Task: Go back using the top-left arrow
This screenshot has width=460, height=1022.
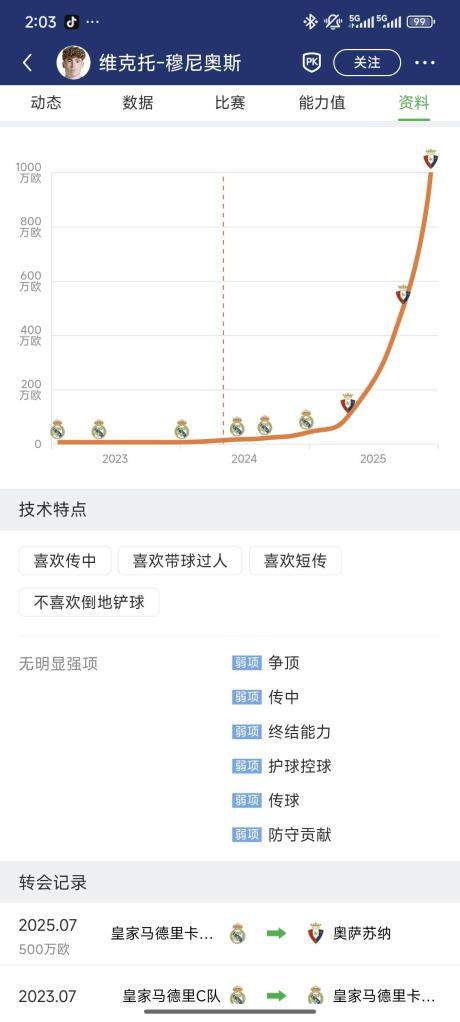Action: click(x=27, y=63)
